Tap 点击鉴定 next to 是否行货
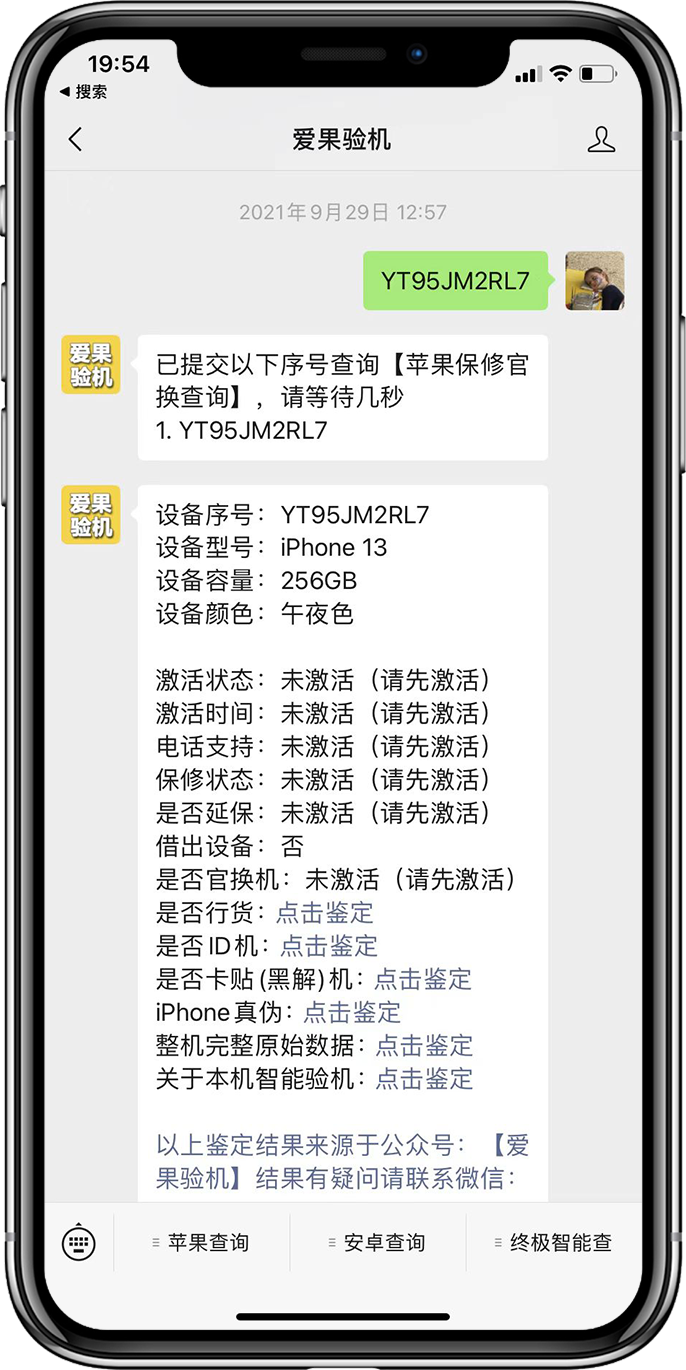 click(324, 912)
